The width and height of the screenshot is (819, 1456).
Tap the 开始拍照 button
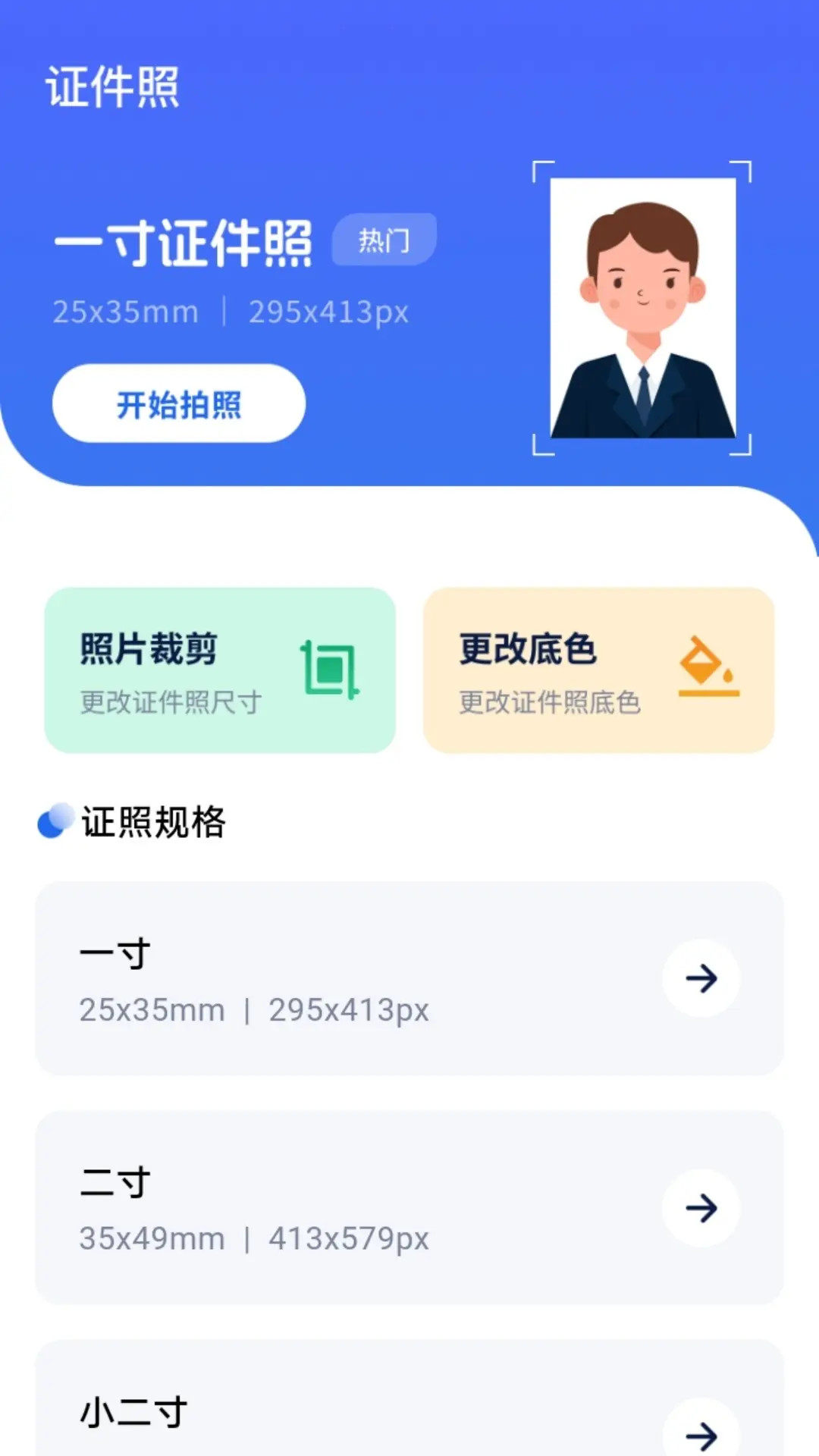[x=178, y=403]
